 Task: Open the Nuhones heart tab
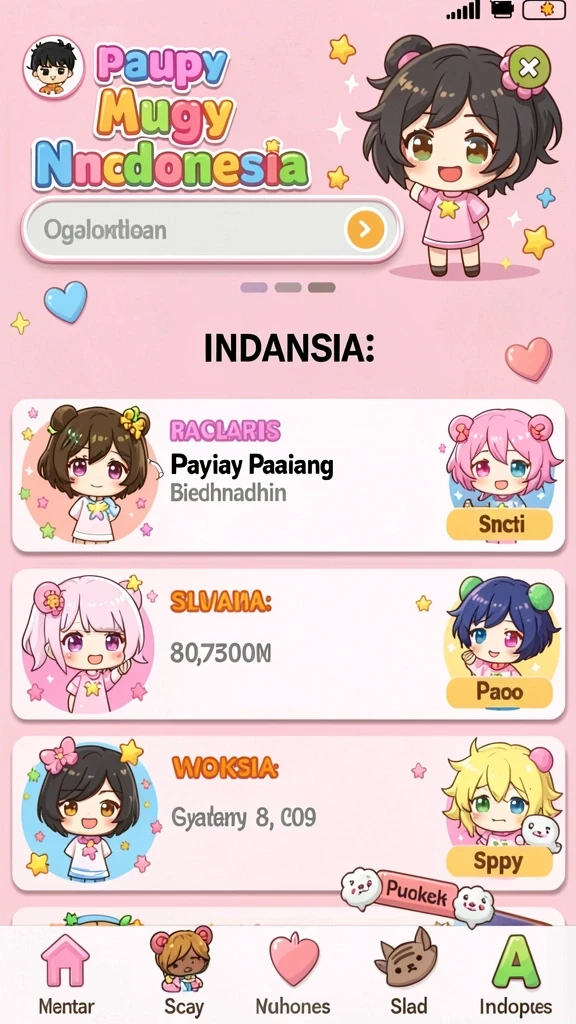(x=293, y=974)
